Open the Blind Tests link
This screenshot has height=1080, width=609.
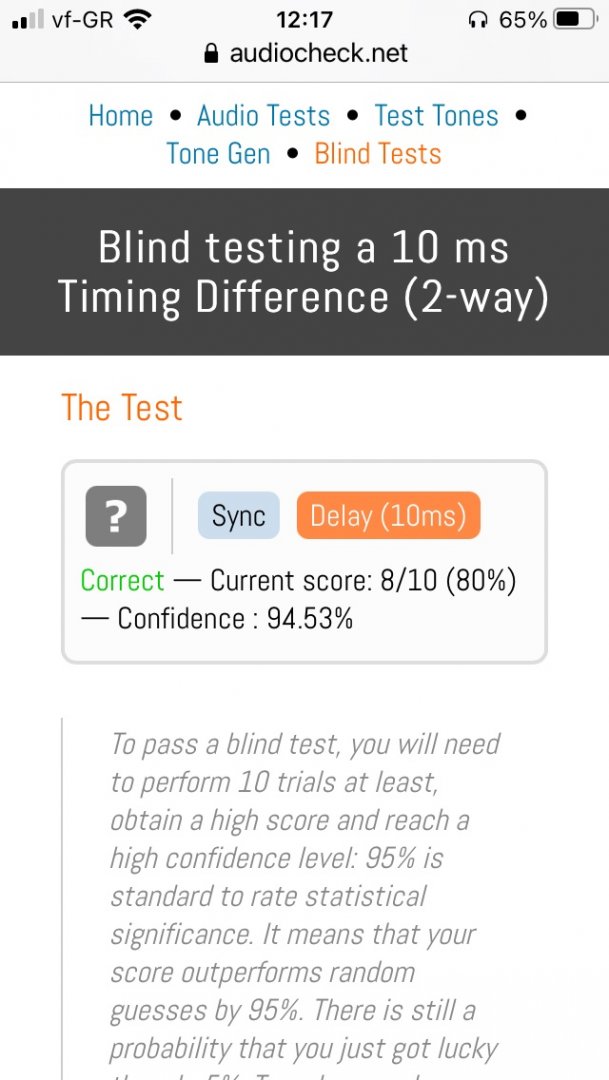(377, 154)
